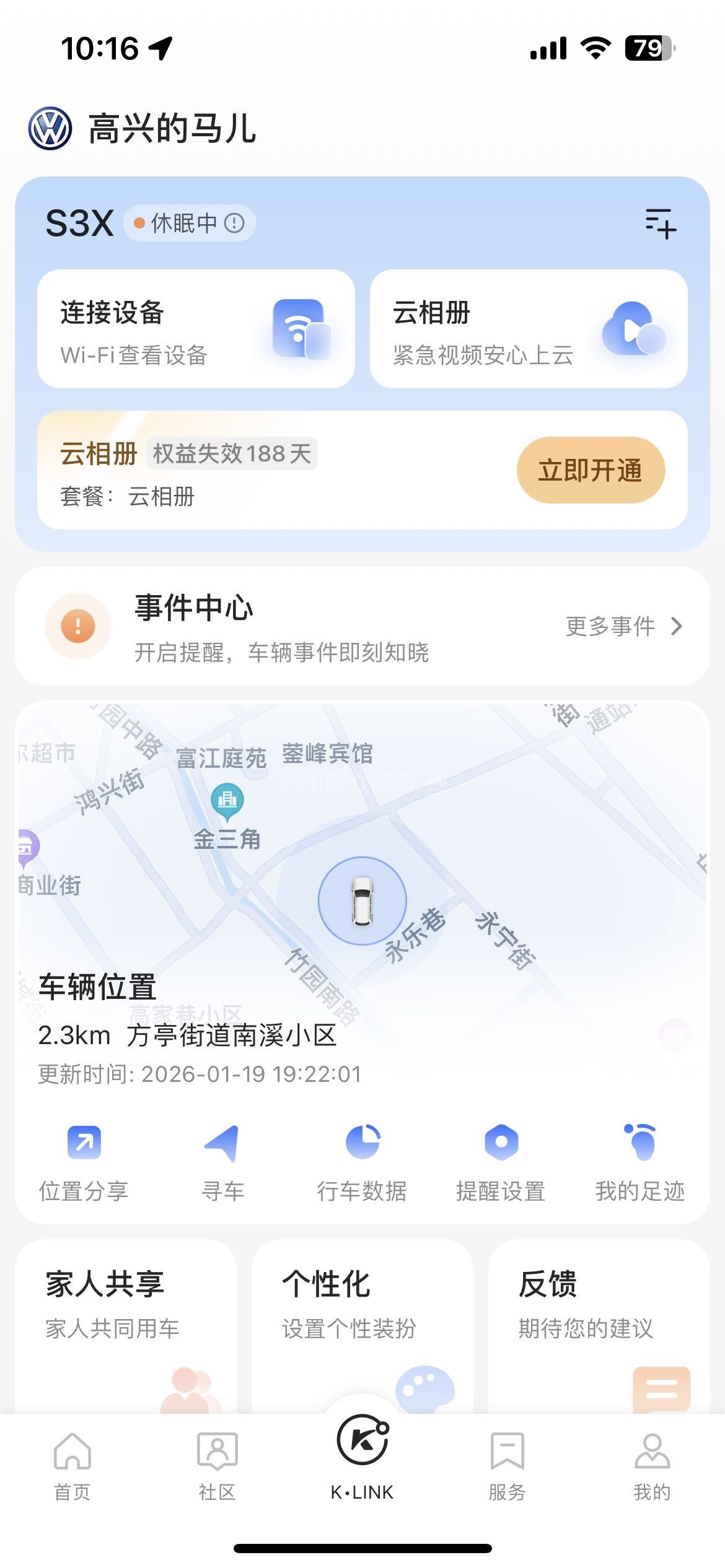Open the device list add icon
This screenshot has width=725, height=1568.
coord(661,224)
